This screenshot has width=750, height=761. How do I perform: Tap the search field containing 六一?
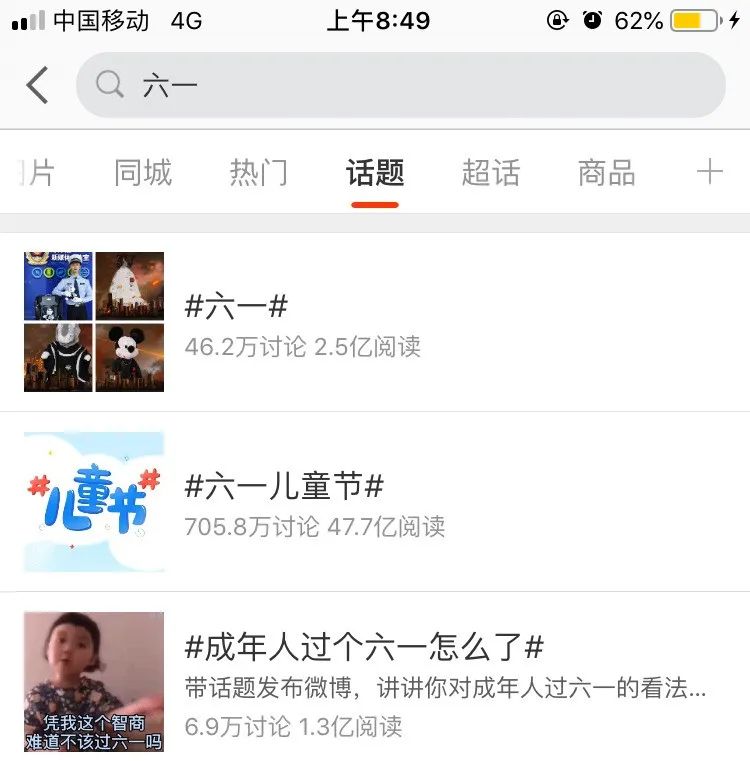(x=400, y=85)
